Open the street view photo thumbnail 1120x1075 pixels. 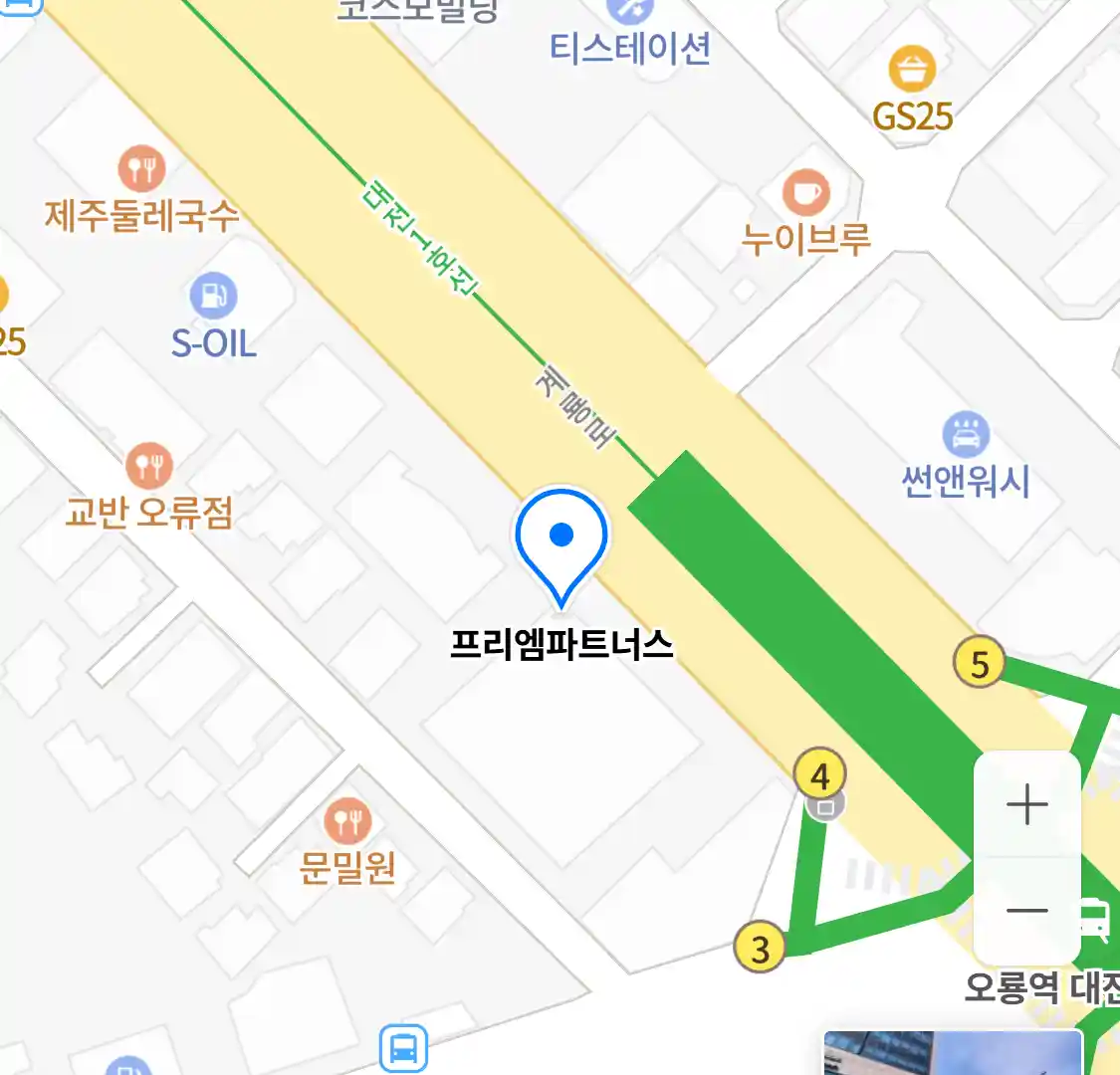(953, 1053)
